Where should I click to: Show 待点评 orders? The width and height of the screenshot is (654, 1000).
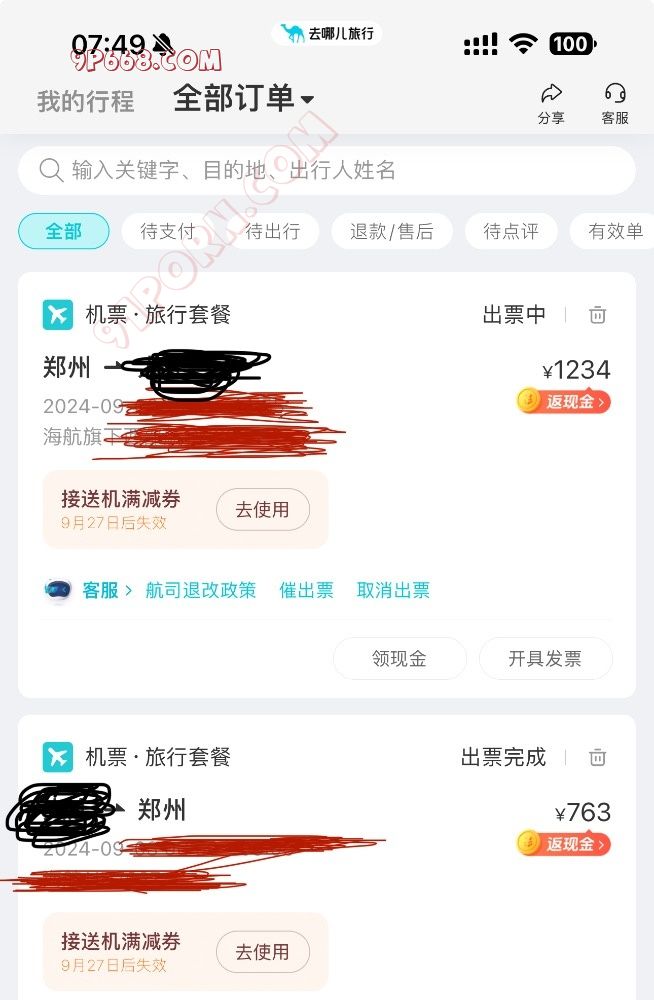pos(511,231)
